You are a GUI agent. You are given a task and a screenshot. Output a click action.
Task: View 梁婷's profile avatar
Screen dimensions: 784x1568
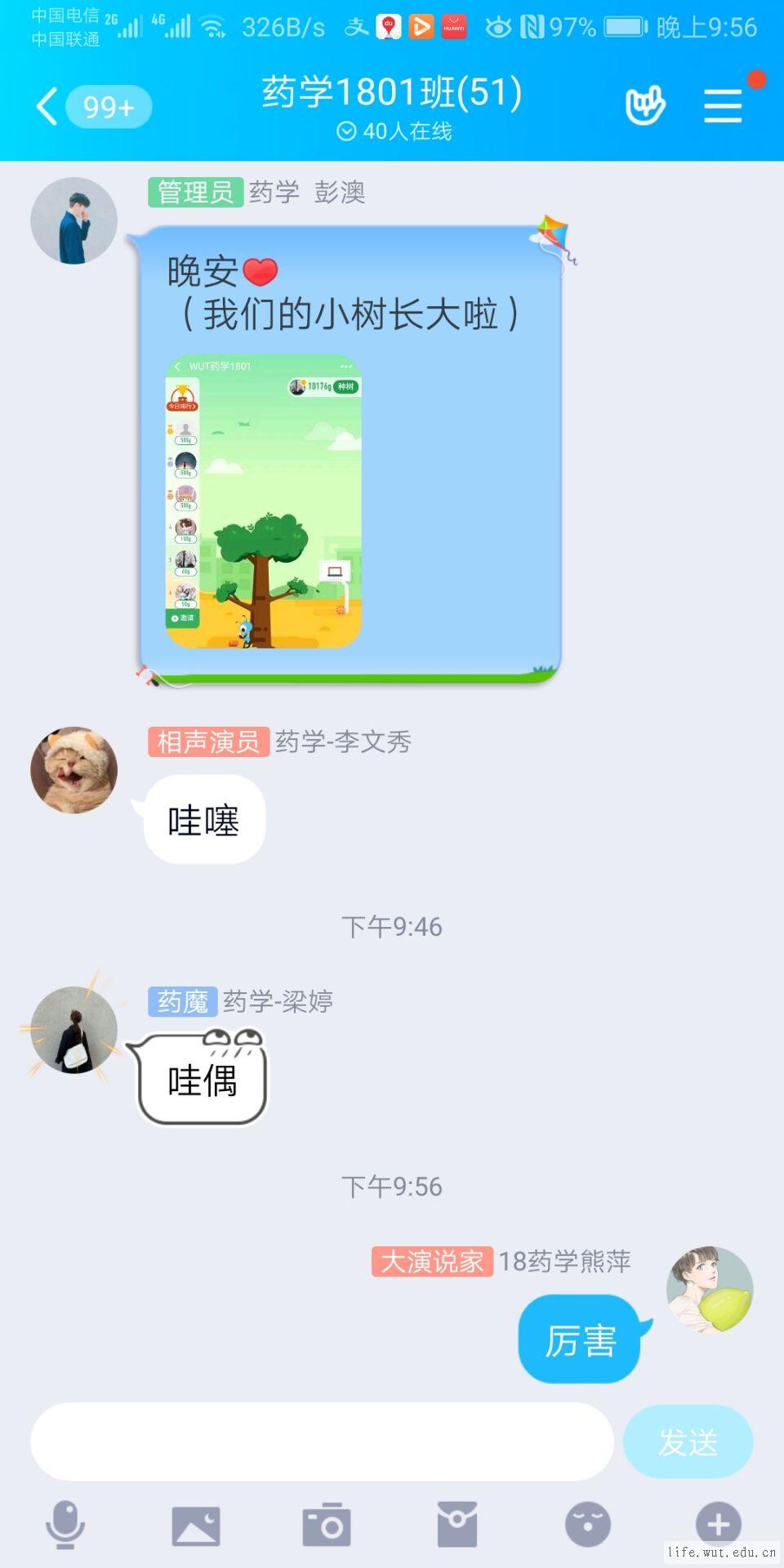tap(73, 1031)
